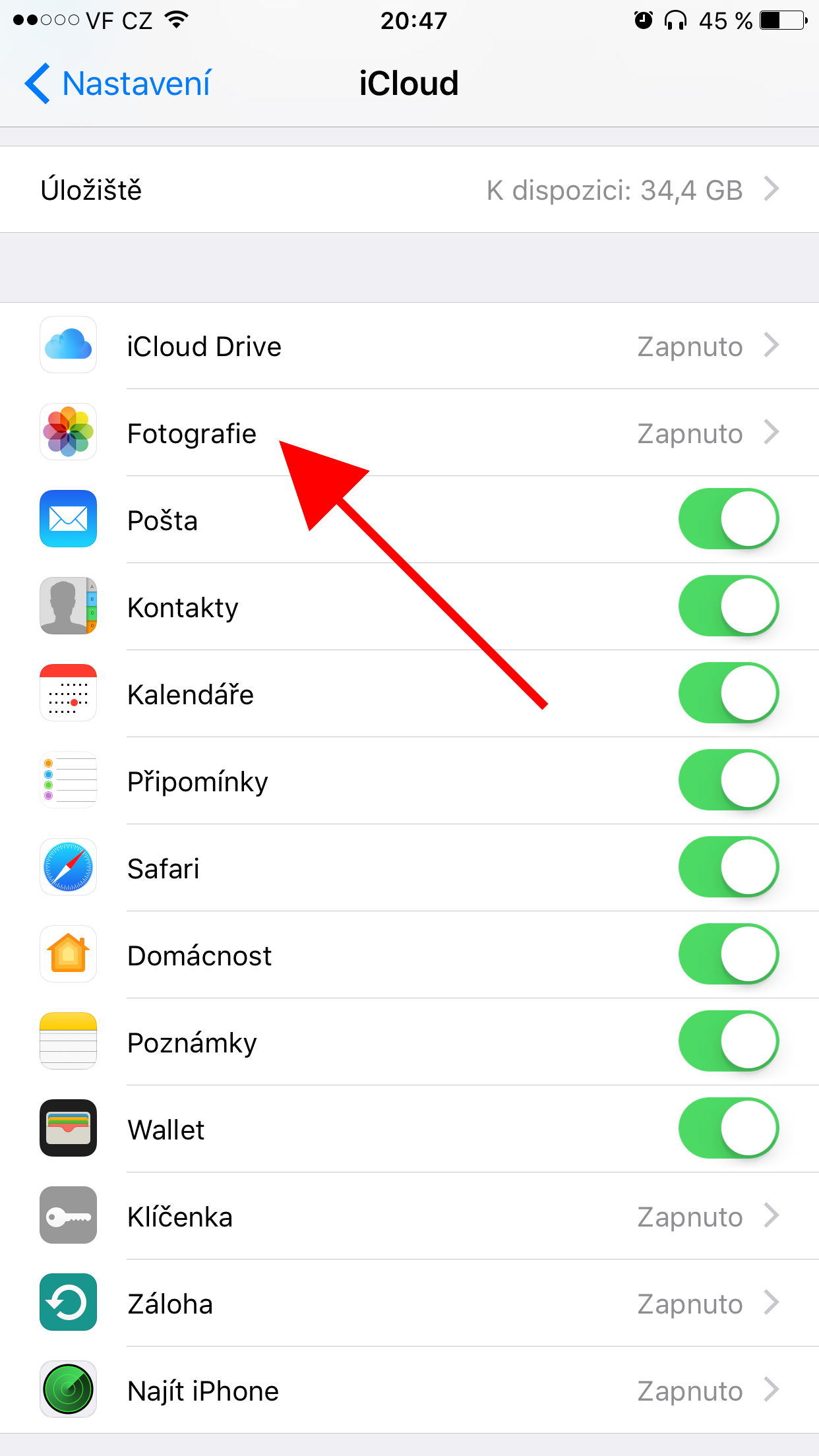
Task: Turn off Pošta sync
Action: pyautogui.click(x=728, y=519)
